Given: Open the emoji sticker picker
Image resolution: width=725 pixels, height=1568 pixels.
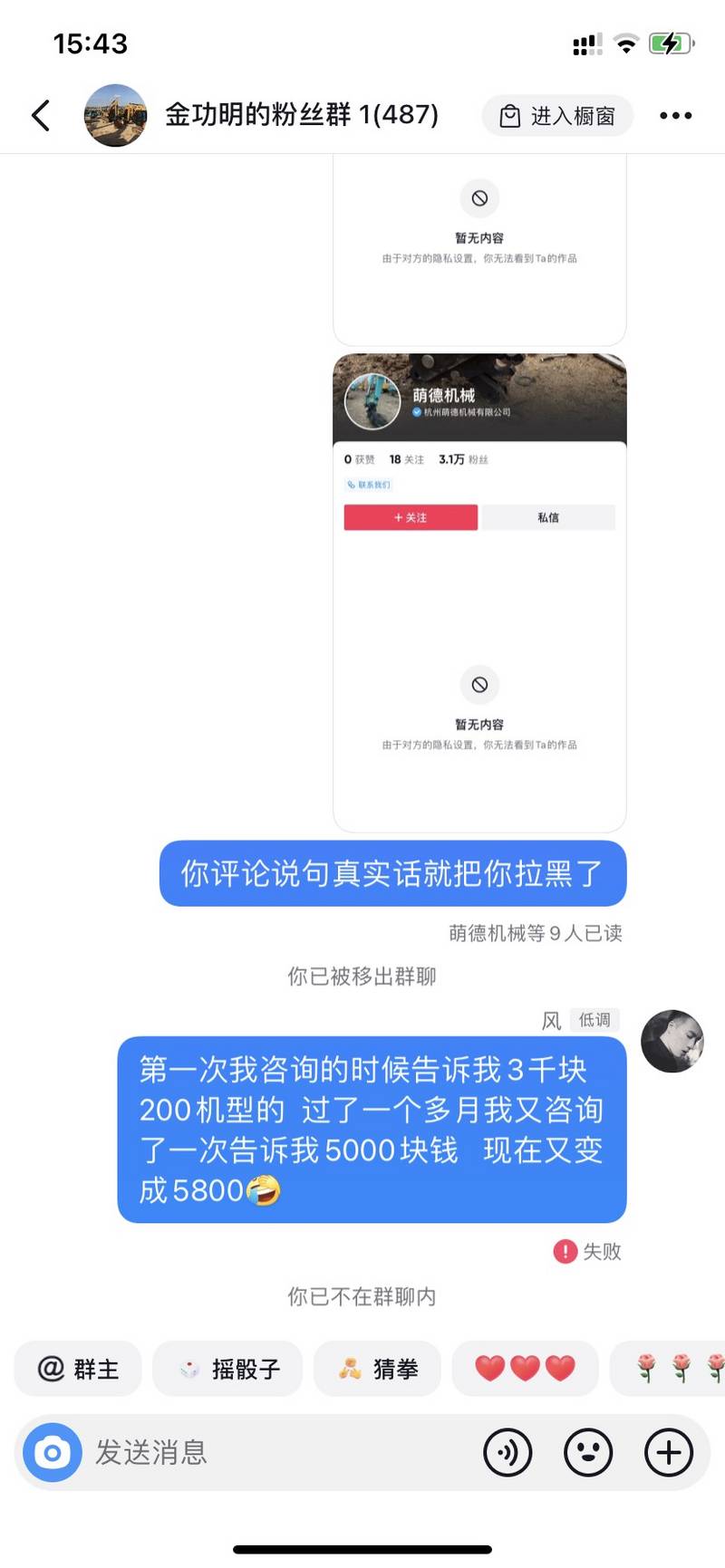Looking at the screenshot, I should click(x=588, y=1452).
